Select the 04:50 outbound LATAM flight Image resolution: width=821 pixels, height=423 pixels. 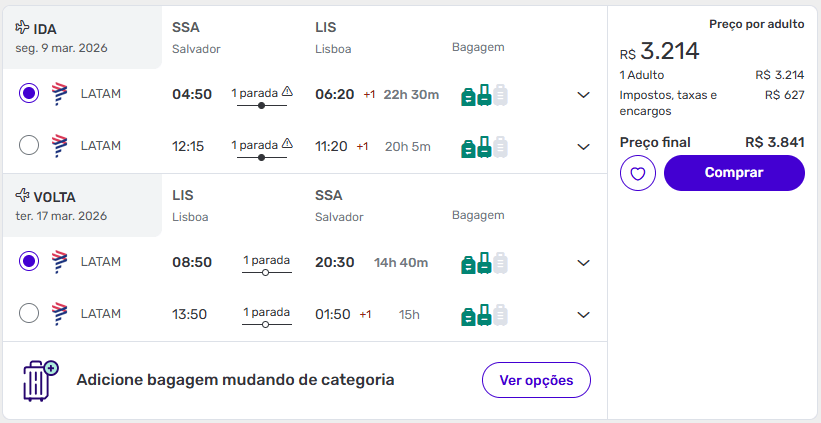click(29, 94)
